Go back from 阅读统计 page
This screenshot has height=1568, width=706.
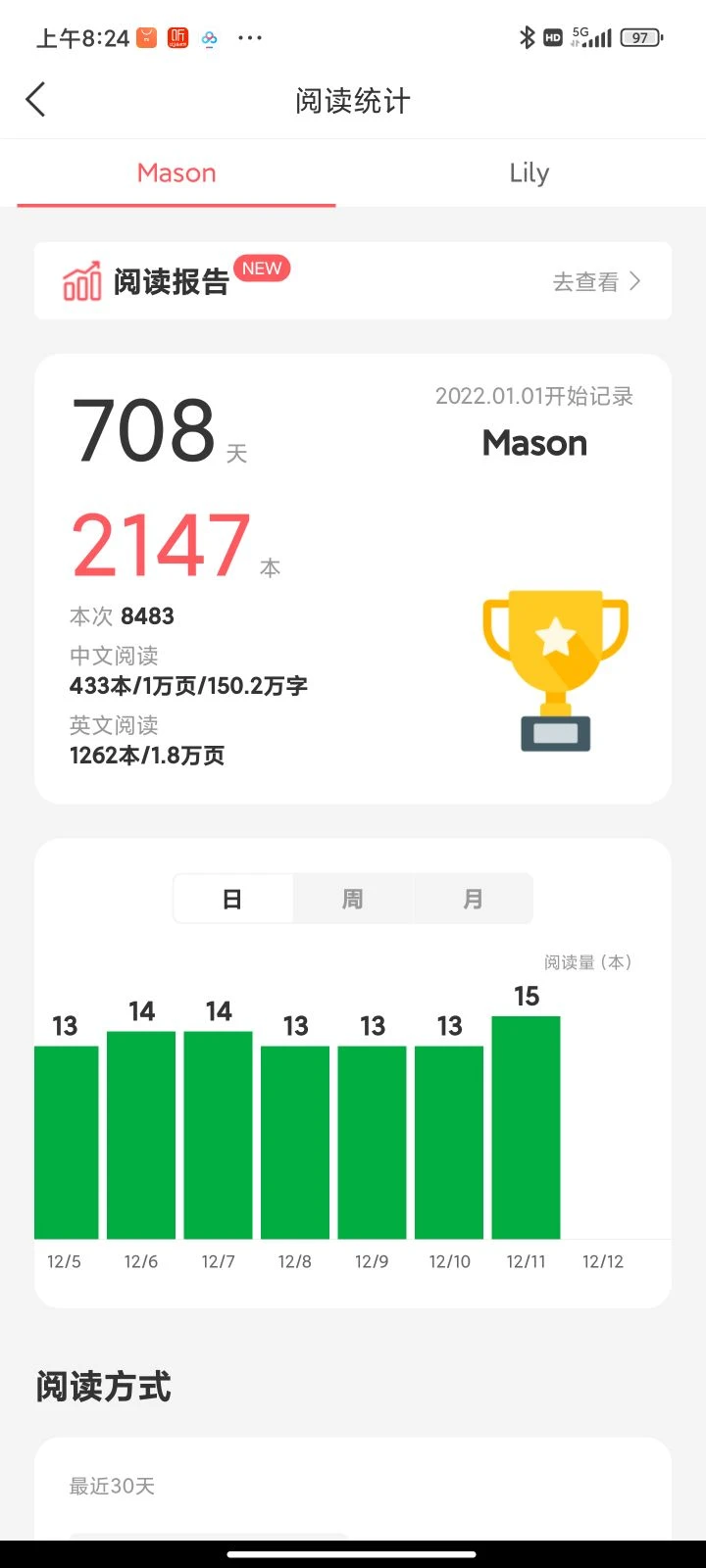coord(36,100)
